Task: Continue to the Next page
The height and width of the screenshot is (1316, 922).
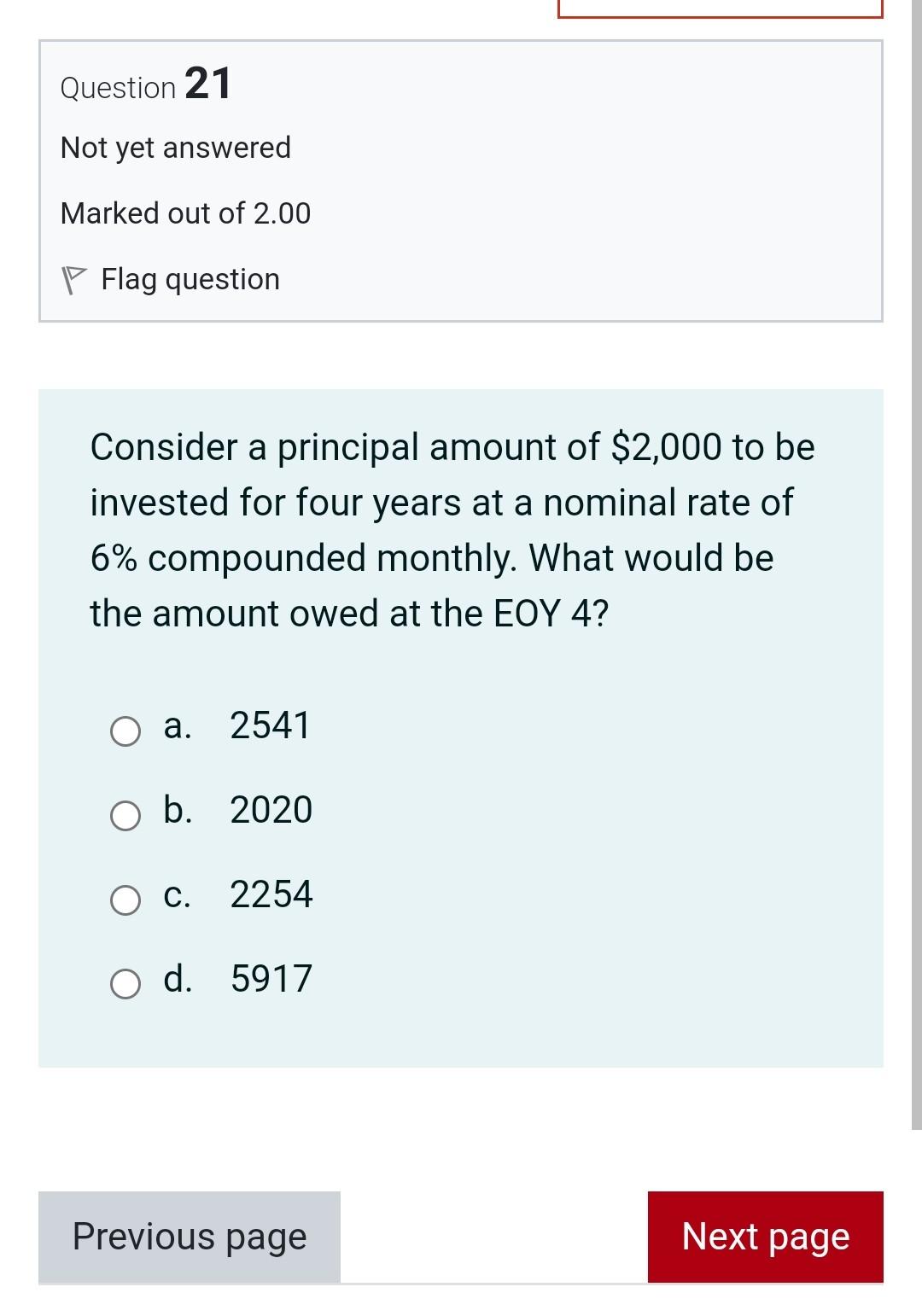Action: (x=765, y=1237)
